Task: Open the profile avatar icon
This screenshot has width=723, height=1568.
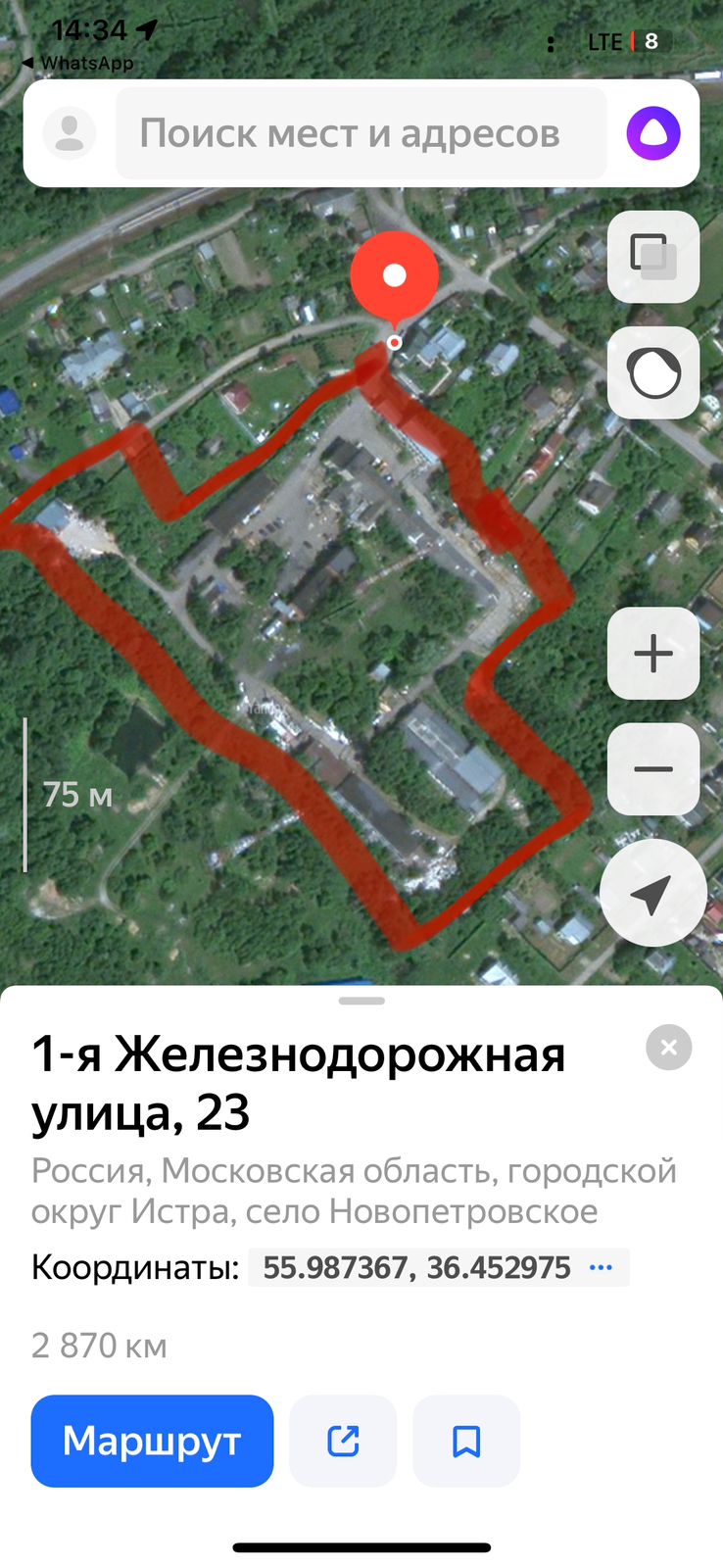Action: pos(70,133)
